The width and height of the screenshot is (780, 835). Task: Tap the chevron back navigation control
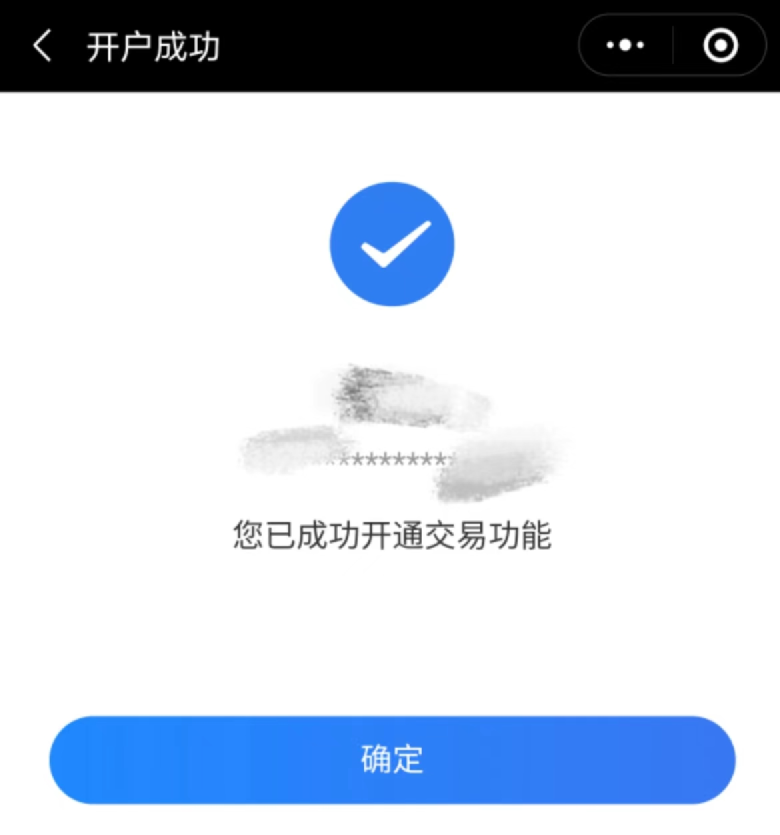(x=40, y=45)
